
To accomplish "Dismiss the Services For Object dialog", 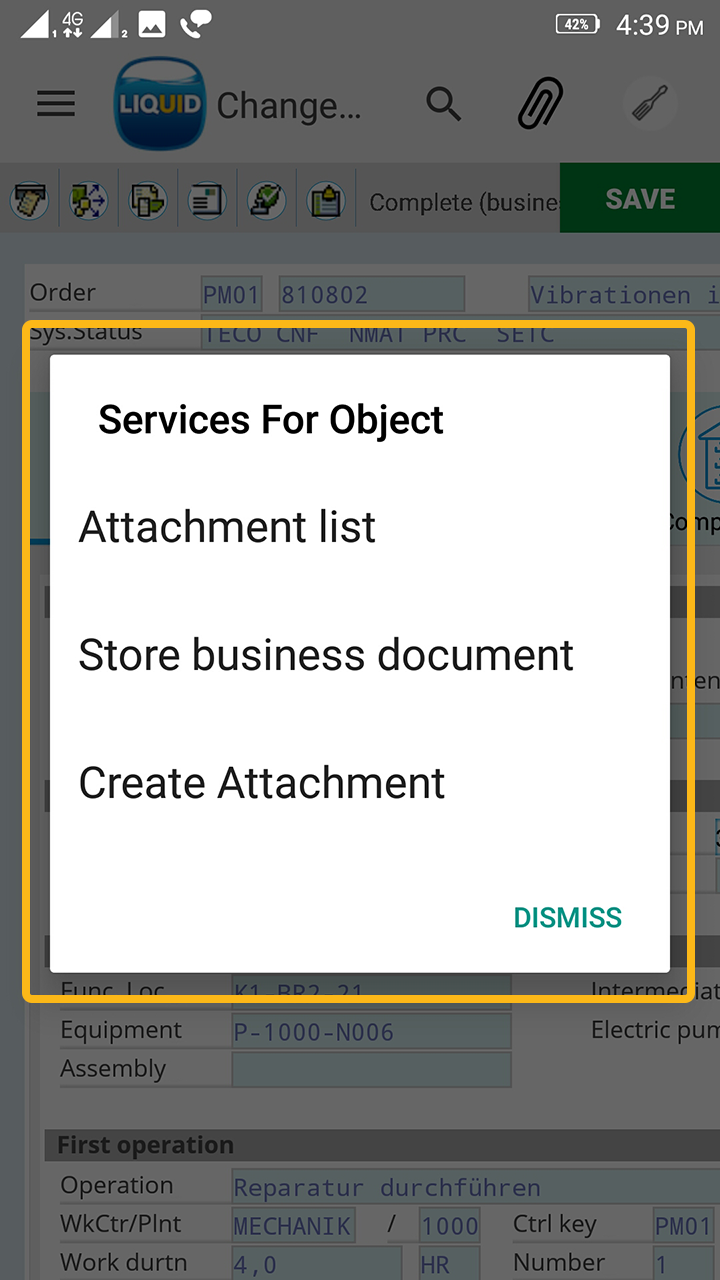I will pyautogui.click(x=567, y=917).
